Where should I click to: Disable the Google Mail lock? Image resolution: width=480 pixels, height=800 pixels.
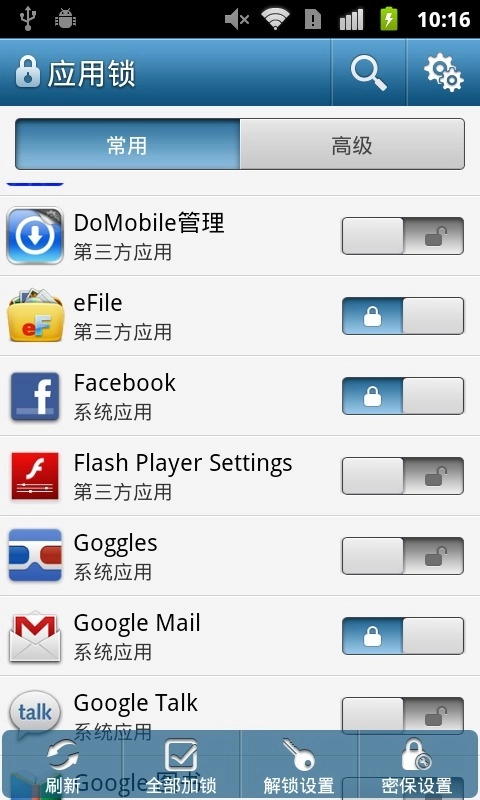[402, 636]
